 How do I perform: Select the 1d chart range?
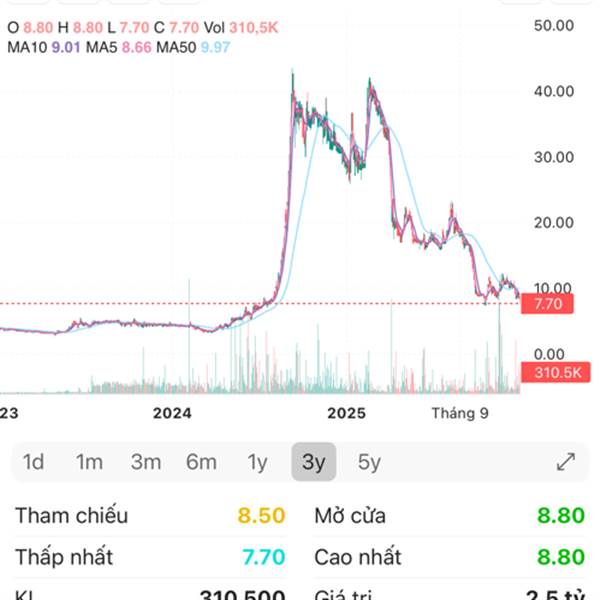click(x=34, y=462)
